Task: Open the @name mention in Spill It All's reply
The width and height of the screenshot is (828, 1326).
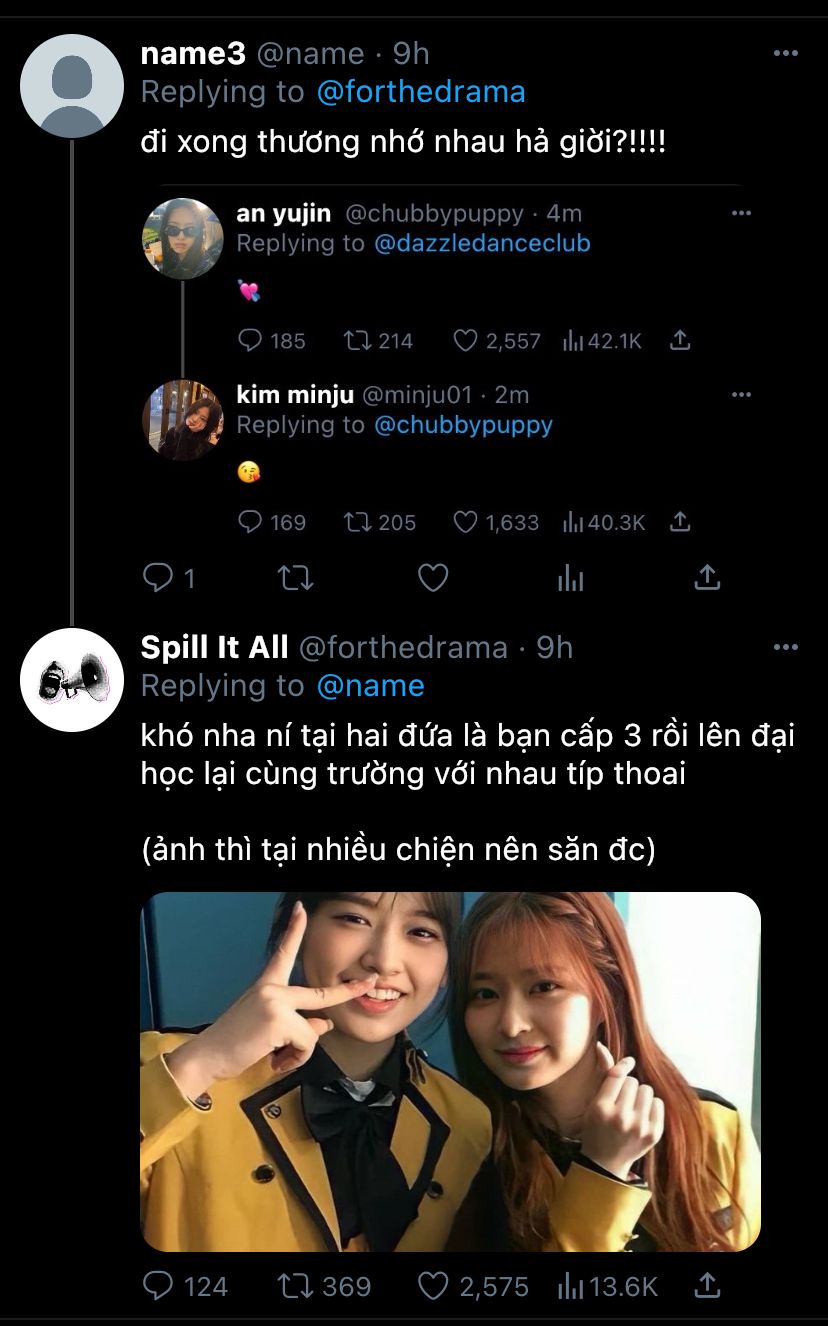Action: [x=370, y=686]
